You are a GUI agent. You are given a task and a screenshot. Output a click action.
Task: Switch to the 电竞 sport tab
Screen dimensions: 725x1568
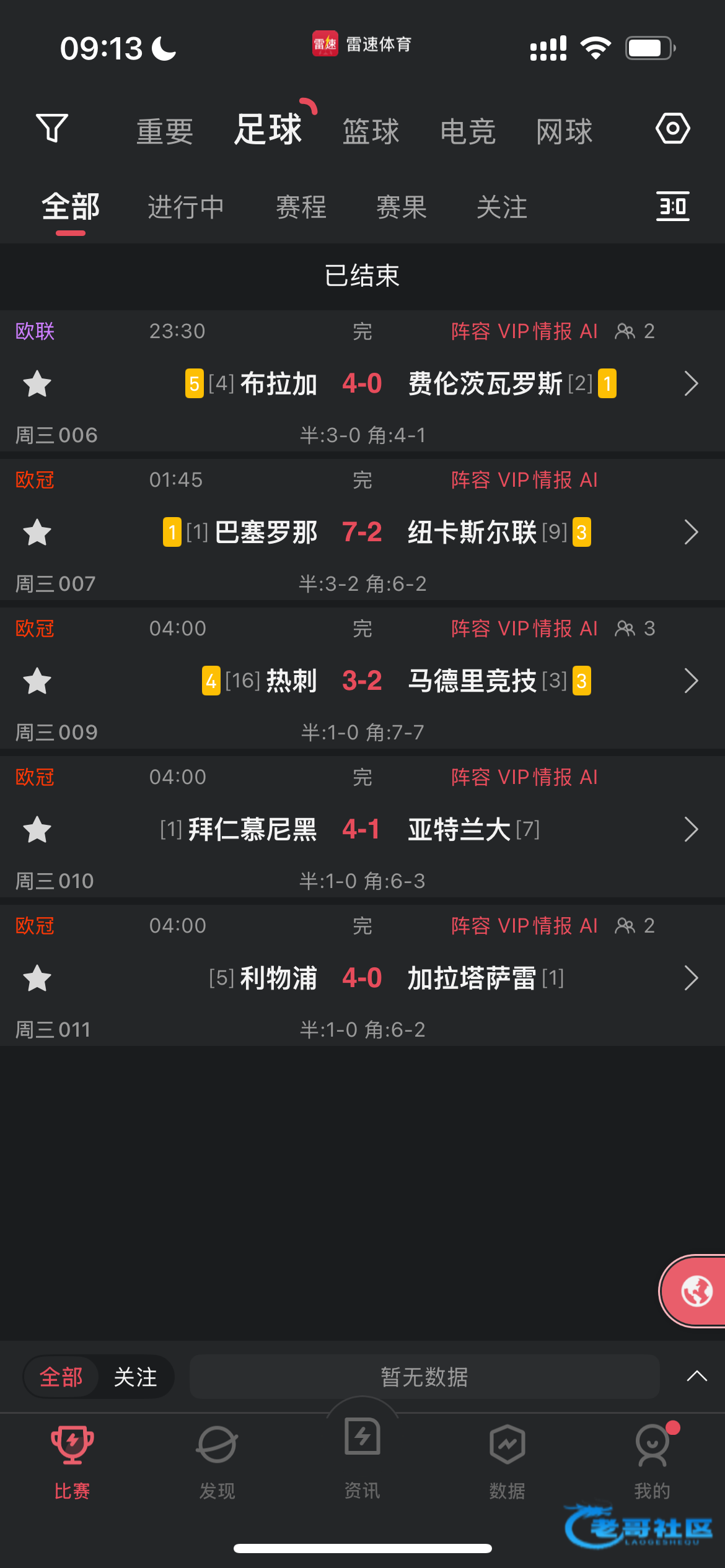468,131
